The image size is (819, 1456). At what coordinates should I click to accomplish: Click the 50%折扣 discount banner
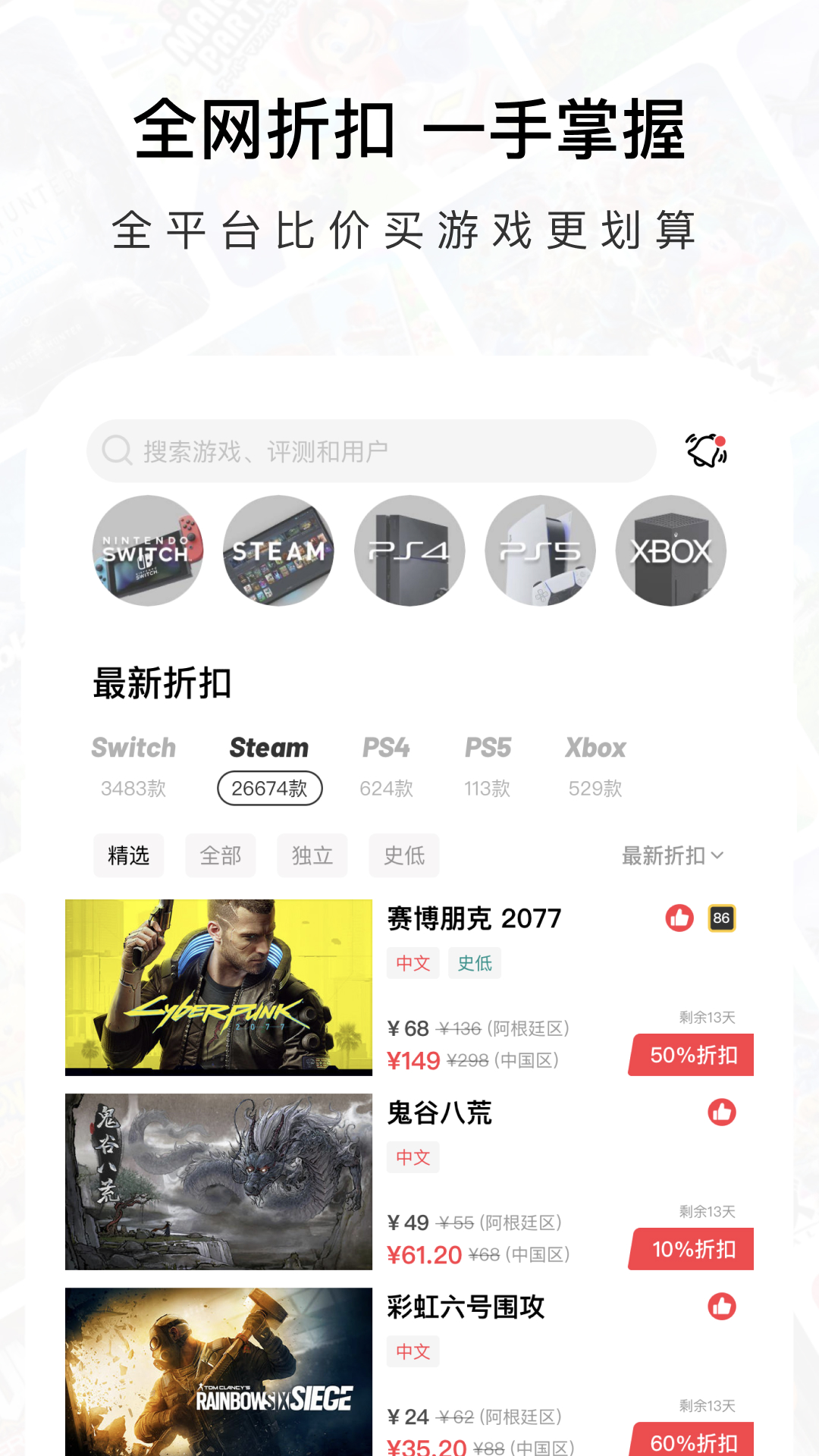tap(690, 1054)
